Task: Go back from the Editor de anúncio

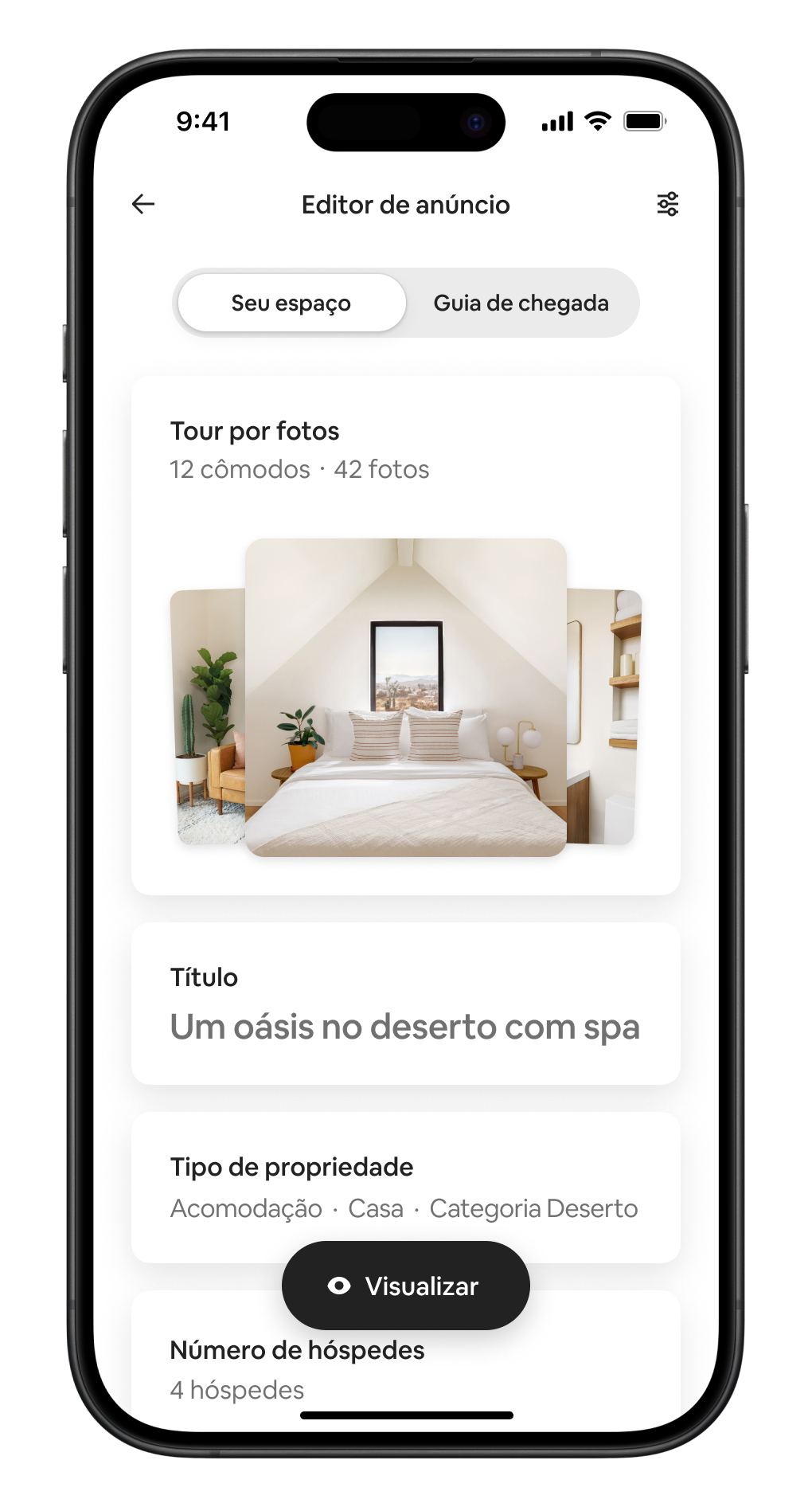Action: (143, 205)
